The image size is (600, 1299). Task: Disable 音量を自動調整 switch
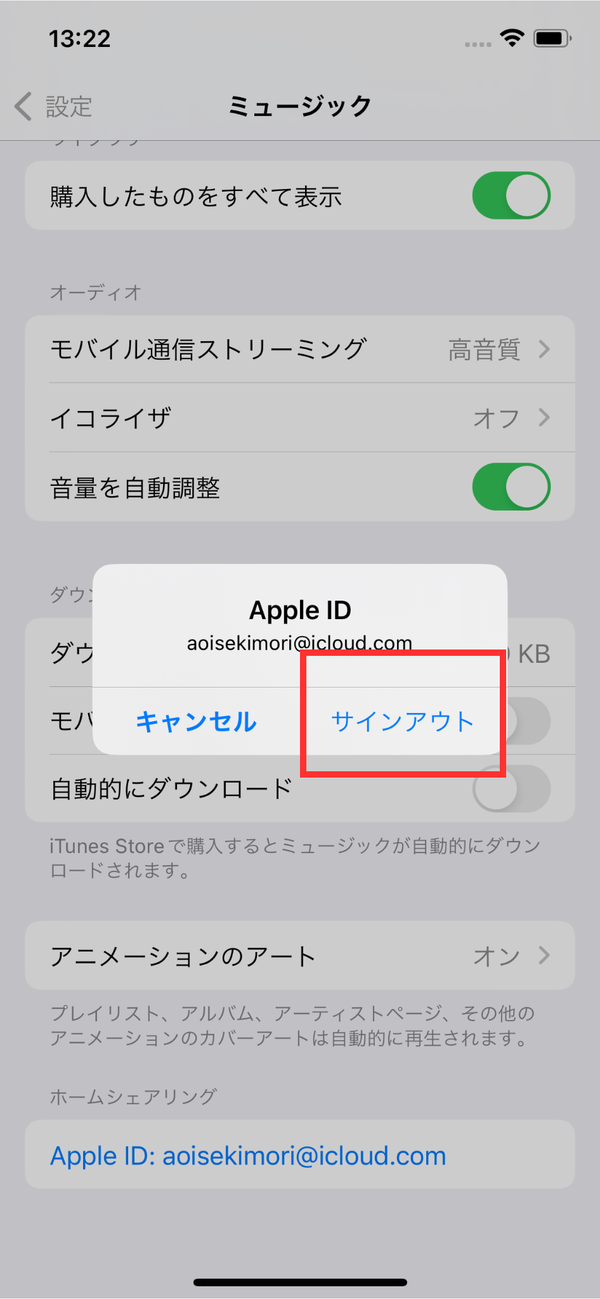pos(511,487)
